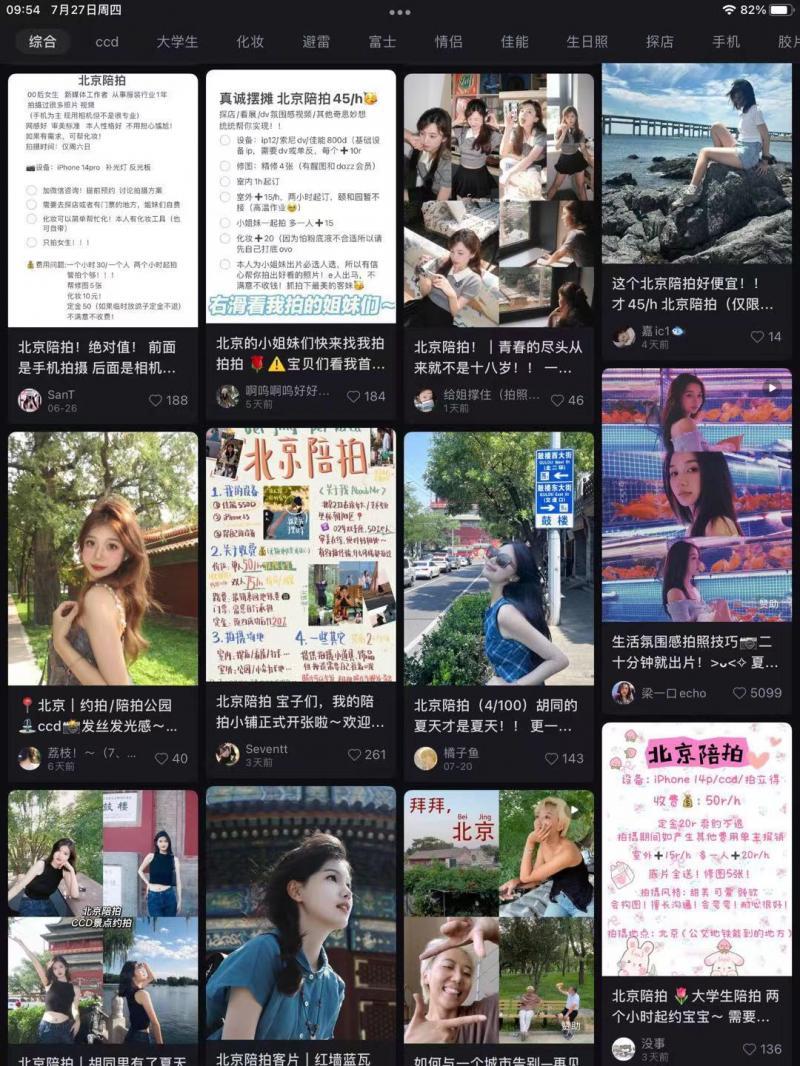Viewport: 800px width, 1066px height.
Task: Select the 大学生 filter tab
Action: pyautogui.click(x=177, y=42)
